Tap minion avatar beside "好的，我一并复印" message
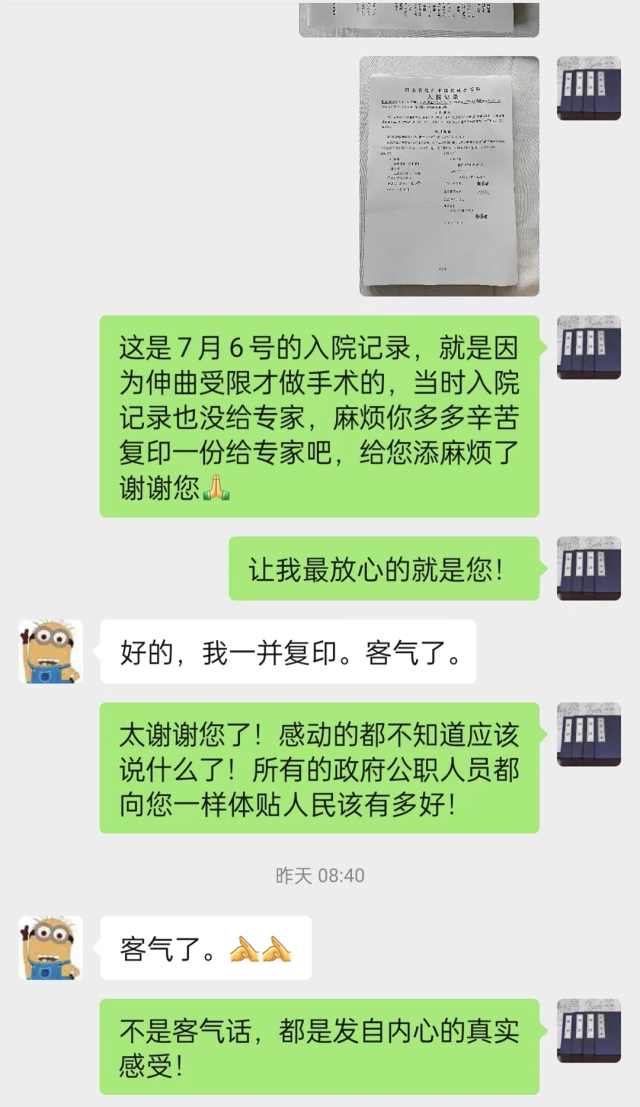The width and height of the screenshot is (640, 1107). (51, 651)
